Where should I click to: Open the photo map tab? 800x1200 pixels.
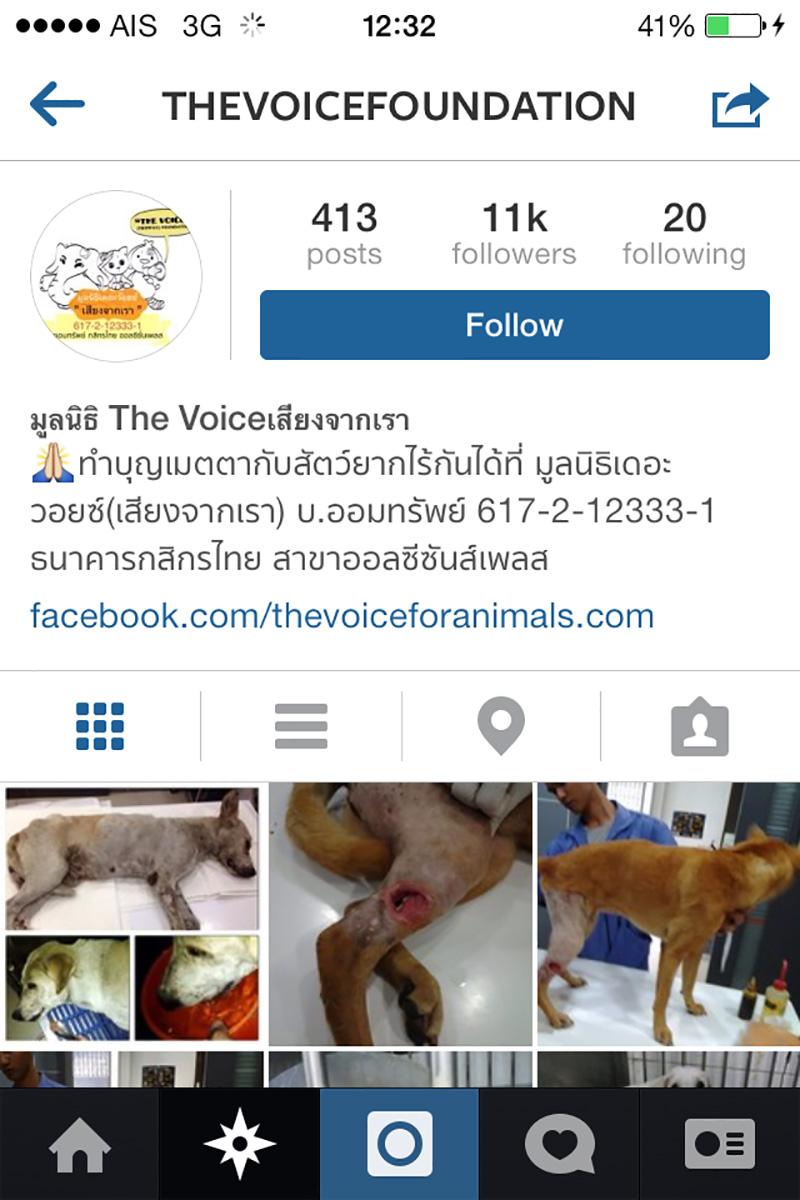coord(501,726)
